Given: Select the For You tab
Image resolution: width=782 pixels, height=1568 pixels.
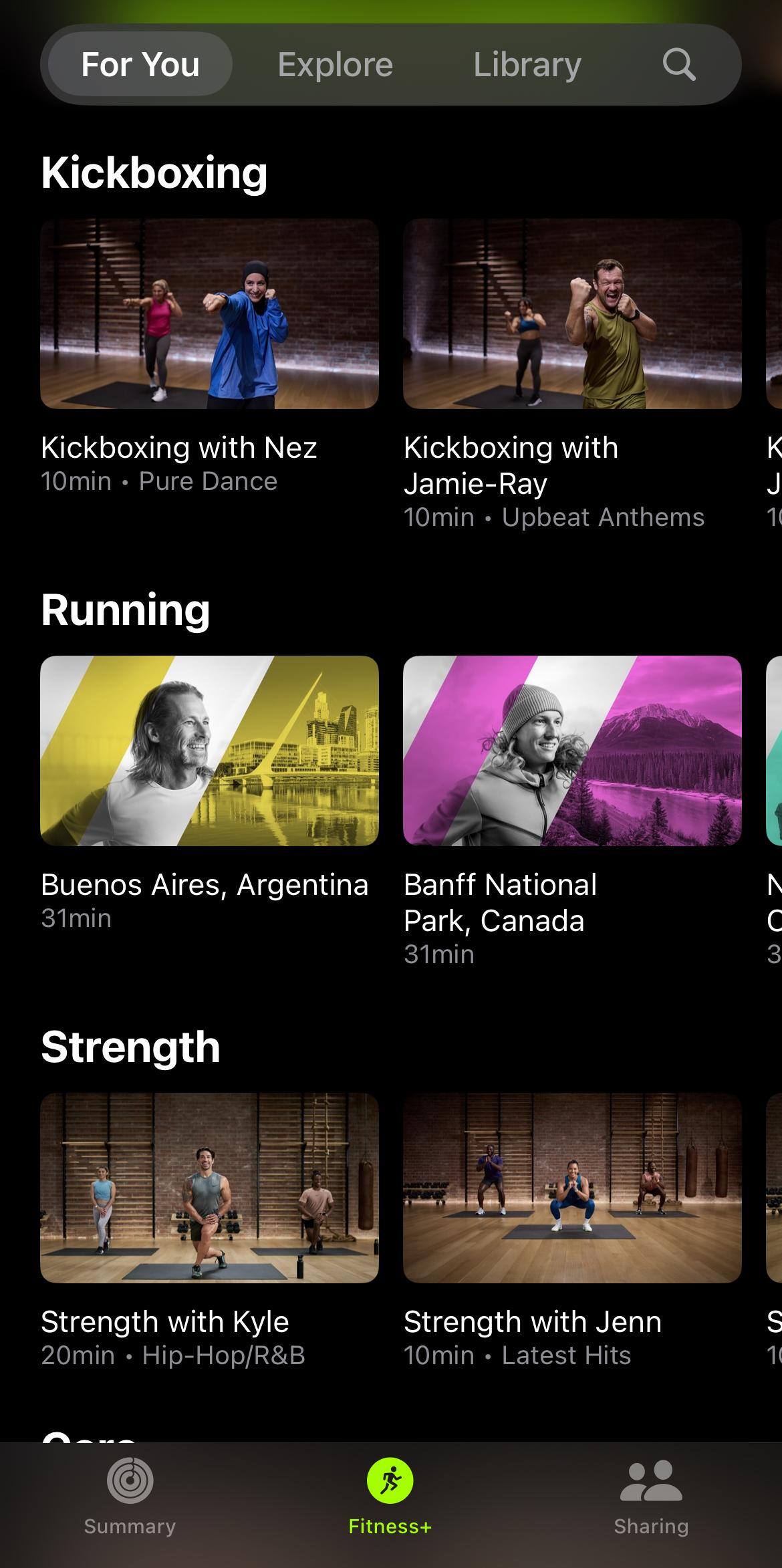Looking at the screenshot, I should [x=140, y=65].
